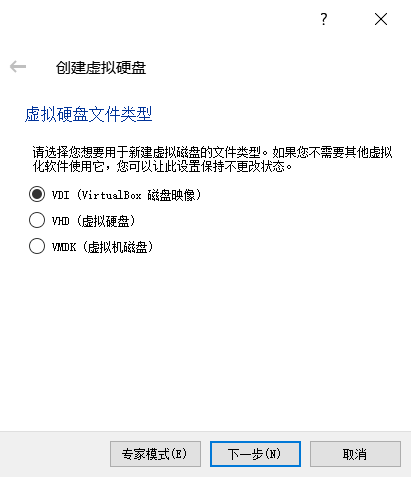411x477 pixels.
Task: Open the help question mark
Action: 324,19
